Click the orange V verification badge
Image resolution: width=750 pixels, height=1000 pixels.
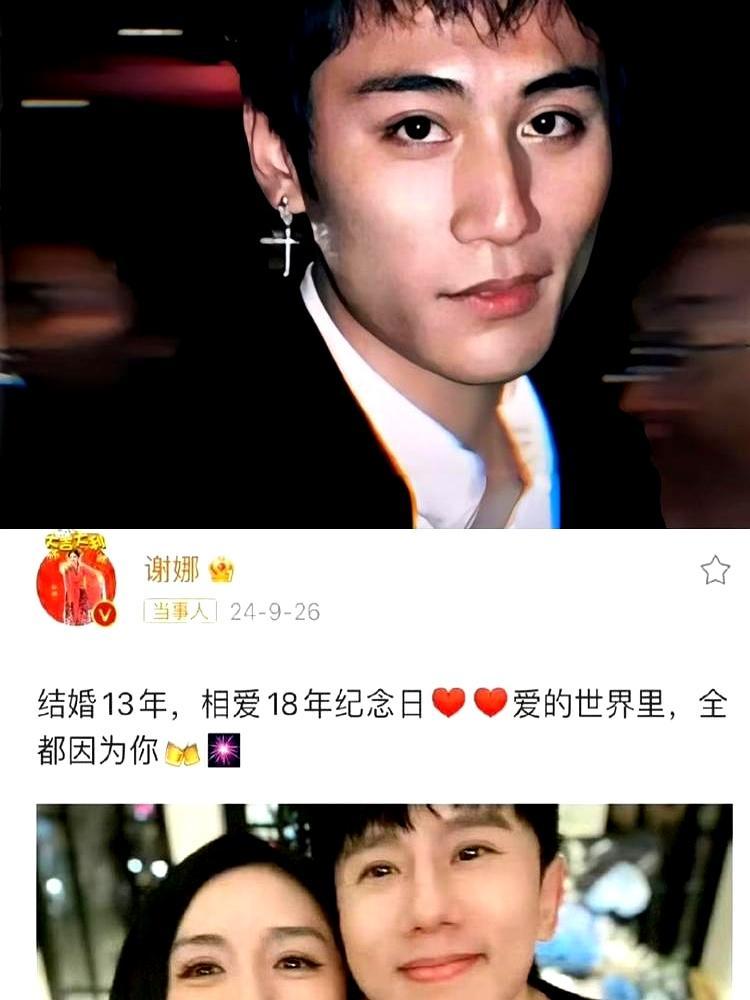[106, 611]
